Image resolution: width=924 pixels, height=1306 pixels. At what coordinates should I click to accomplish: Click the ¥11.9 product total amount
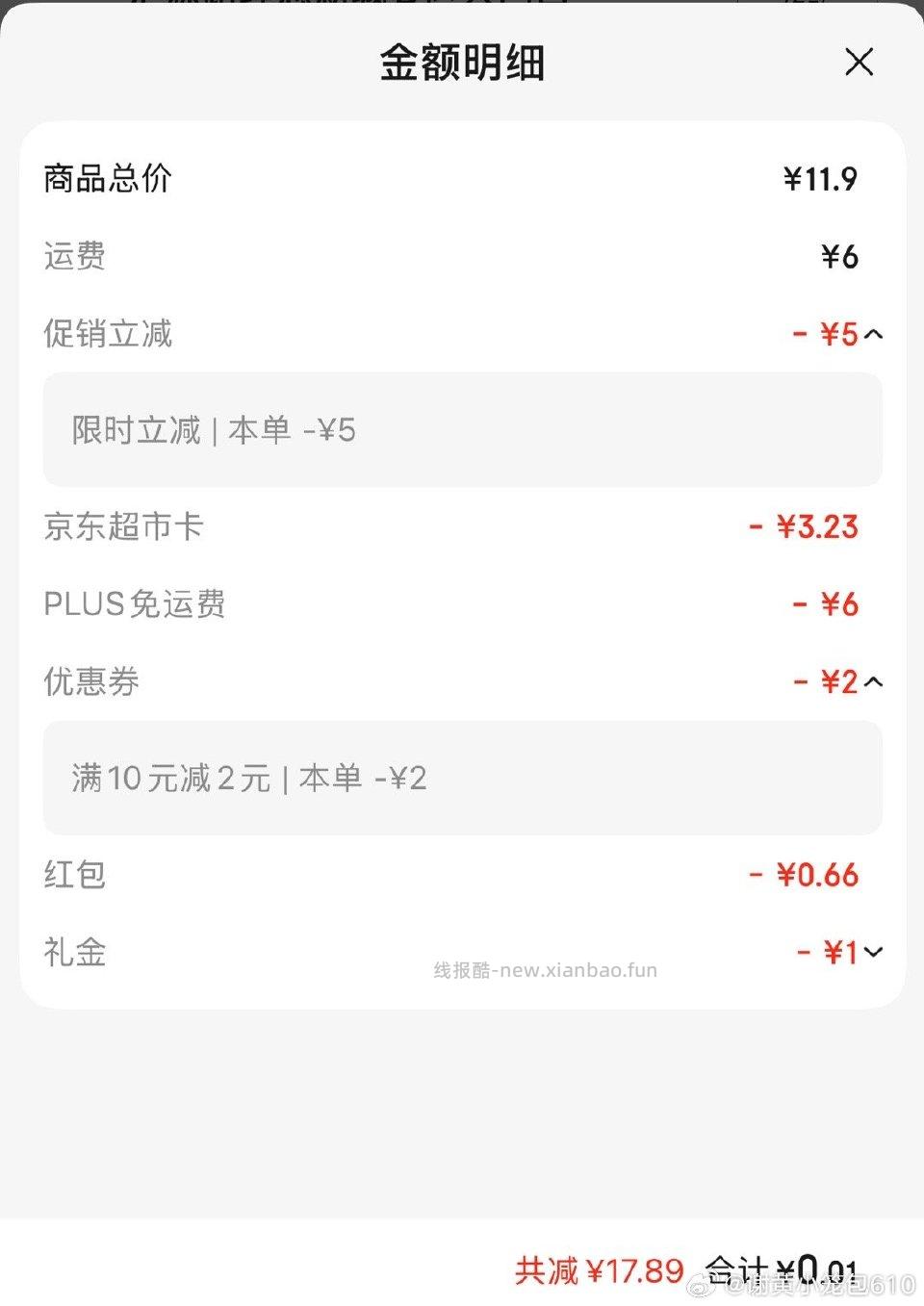[x=820, y=179]
